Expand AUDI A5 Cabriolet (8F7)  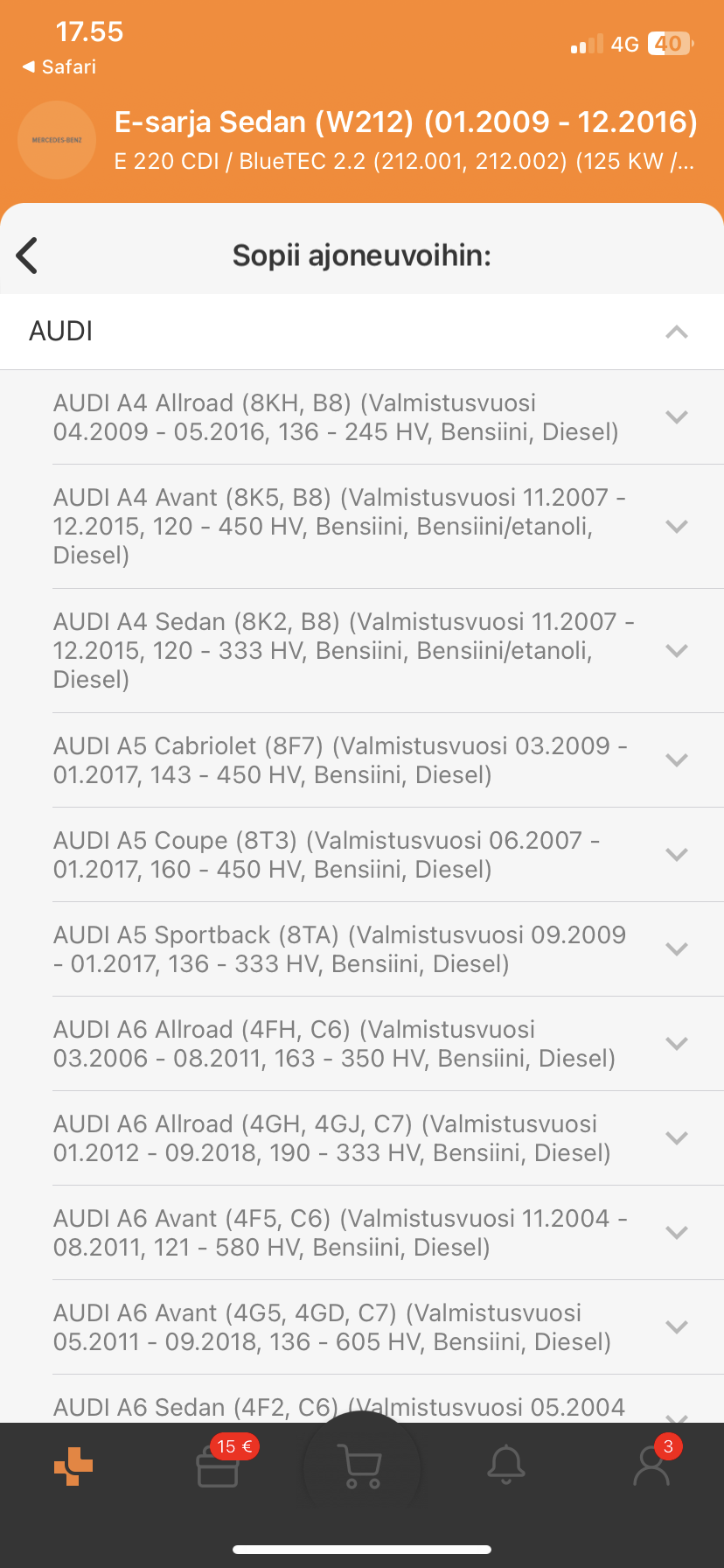pos(676,759)
